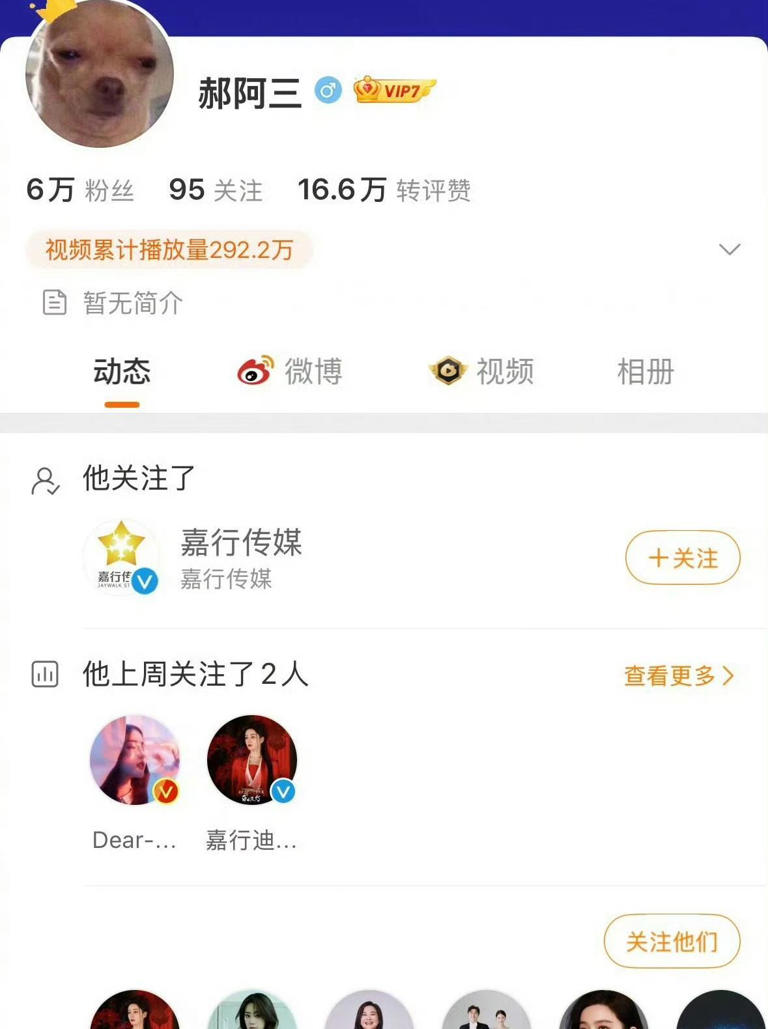
Task: Click the chart icon beside 他上周关注了
Action: click(45, 675)
